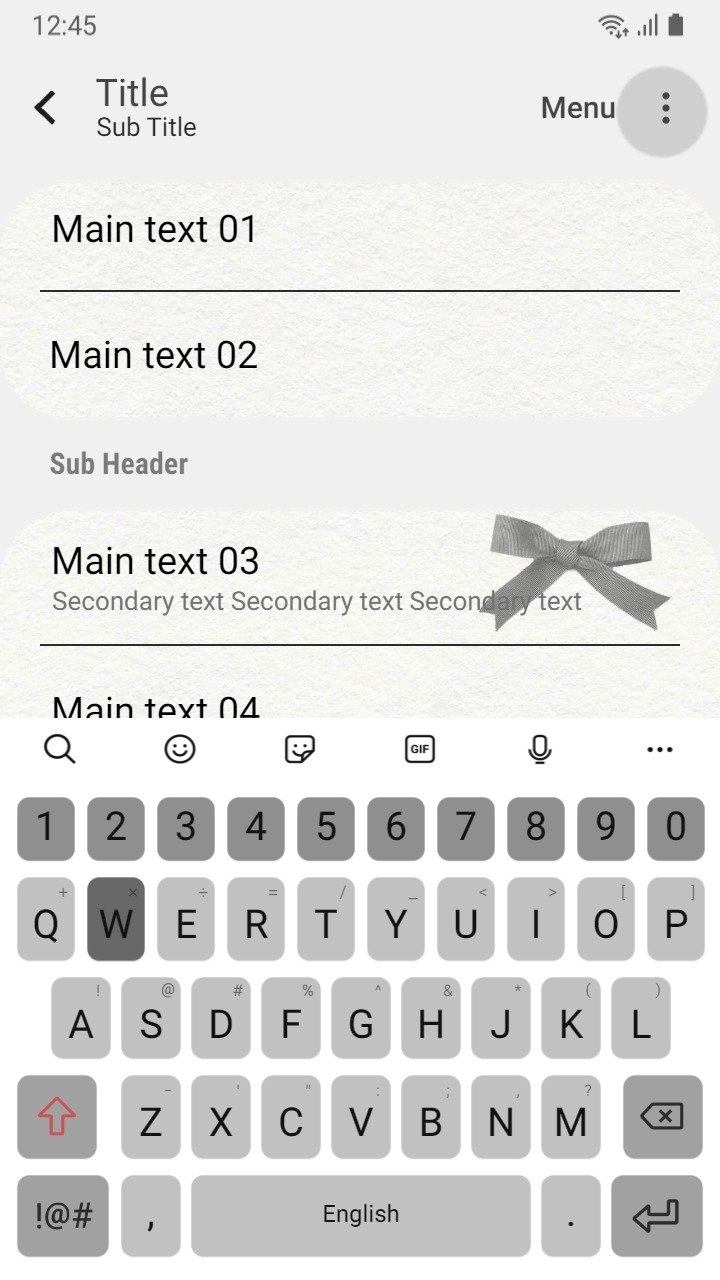
Task: Open the three-dot overflow menu
Action: click(x=665, y=108)
